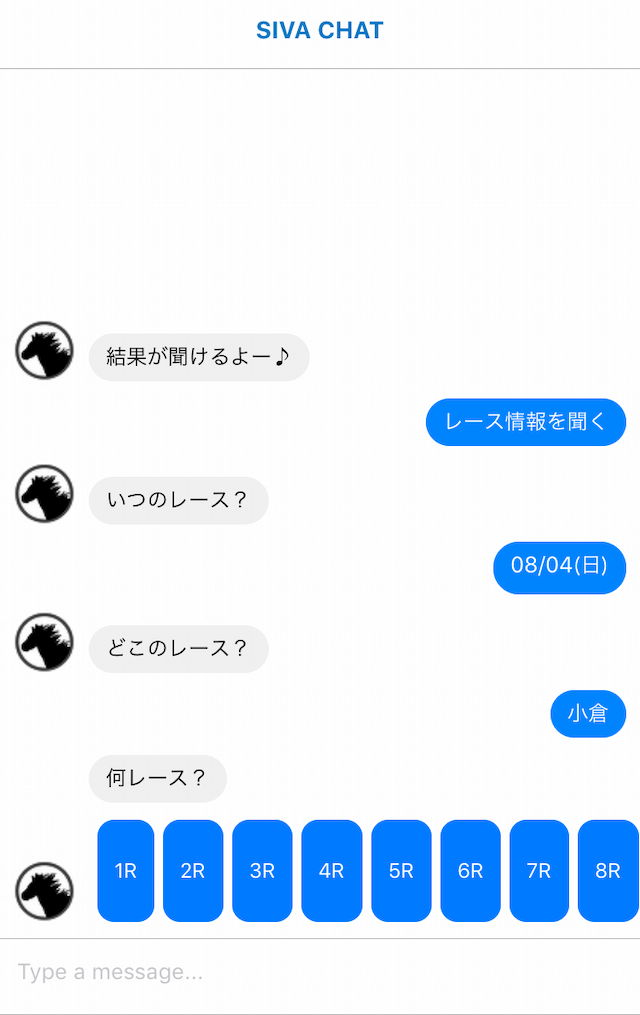Tap the 4R quick reply

click(331, 870)
